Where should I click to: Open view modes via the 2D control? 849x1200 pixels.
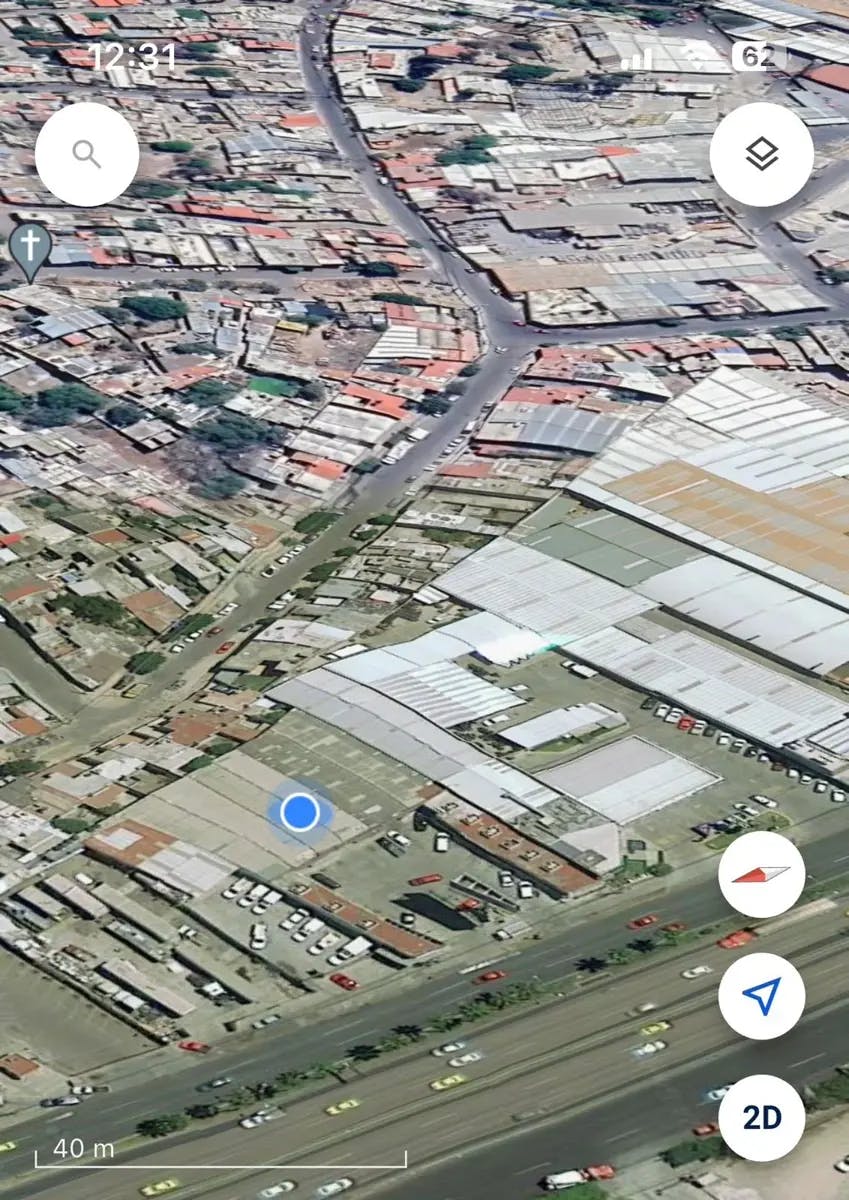pyautogui.click(x=763, y=1119)
